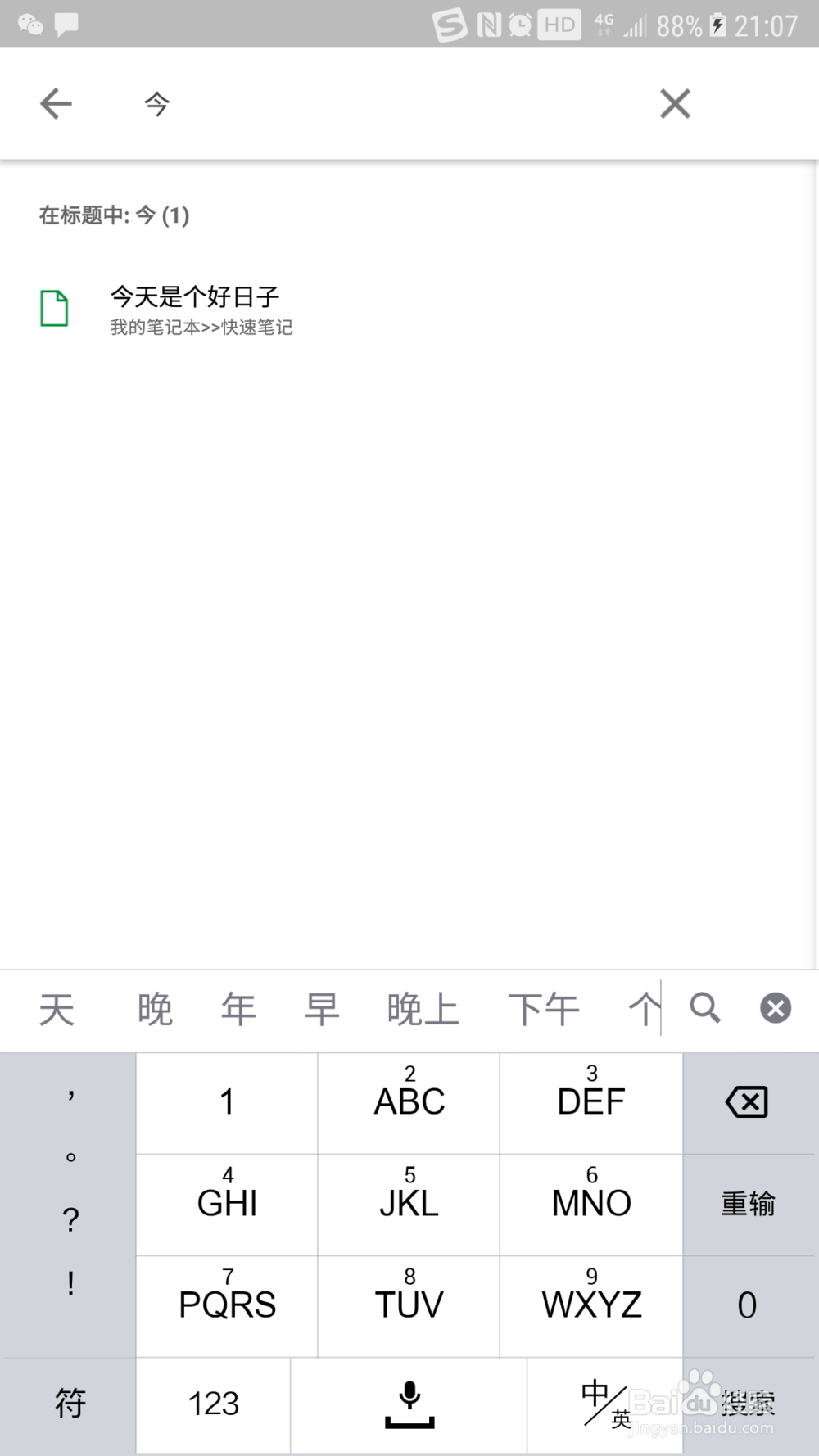Tap the microphone key for voice input
Viewport: 819px width, 1456px height.
point(409,1402)
